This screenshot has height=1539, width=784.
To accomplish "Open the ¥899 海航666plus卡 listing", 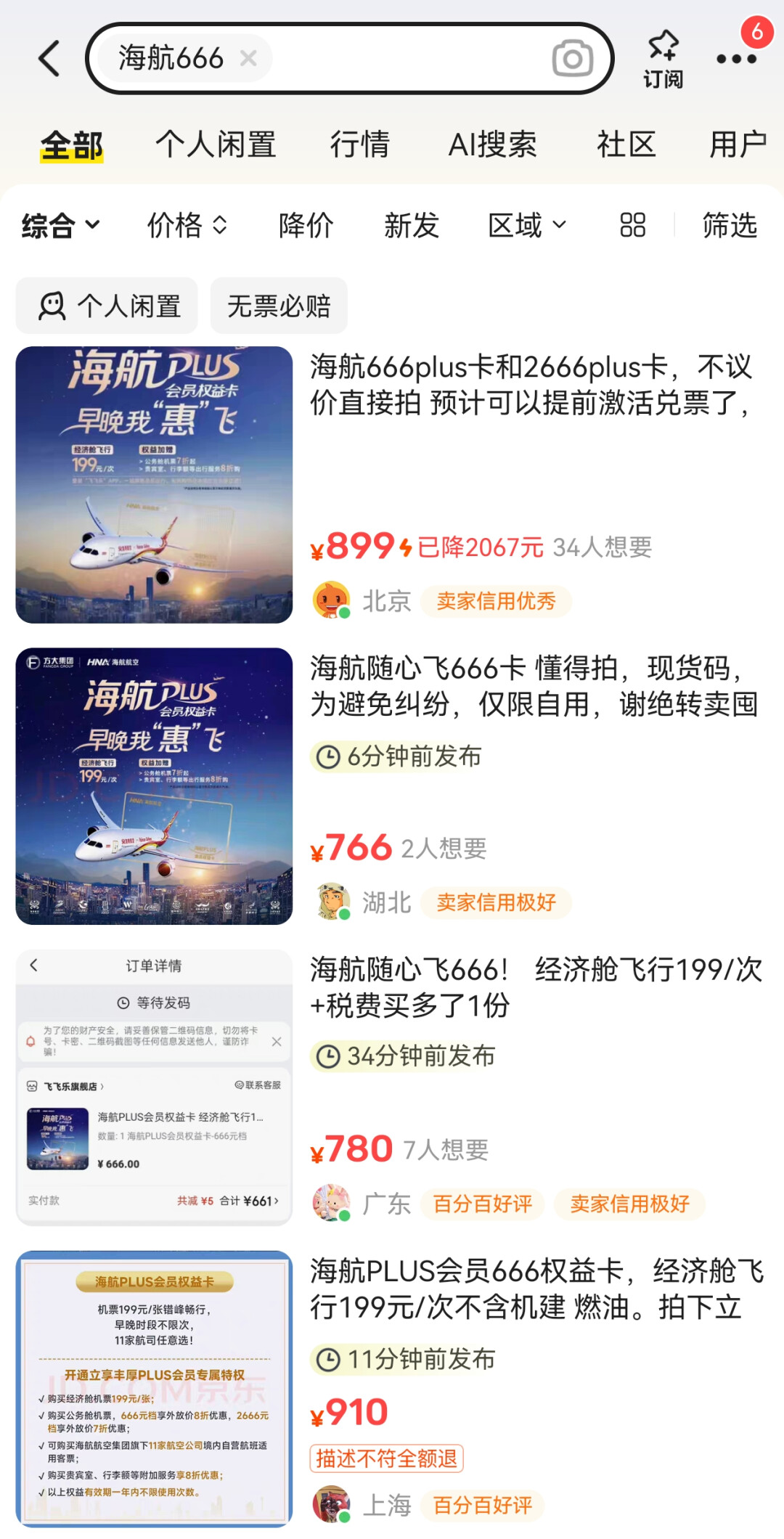I will click(x=392, y=484).
